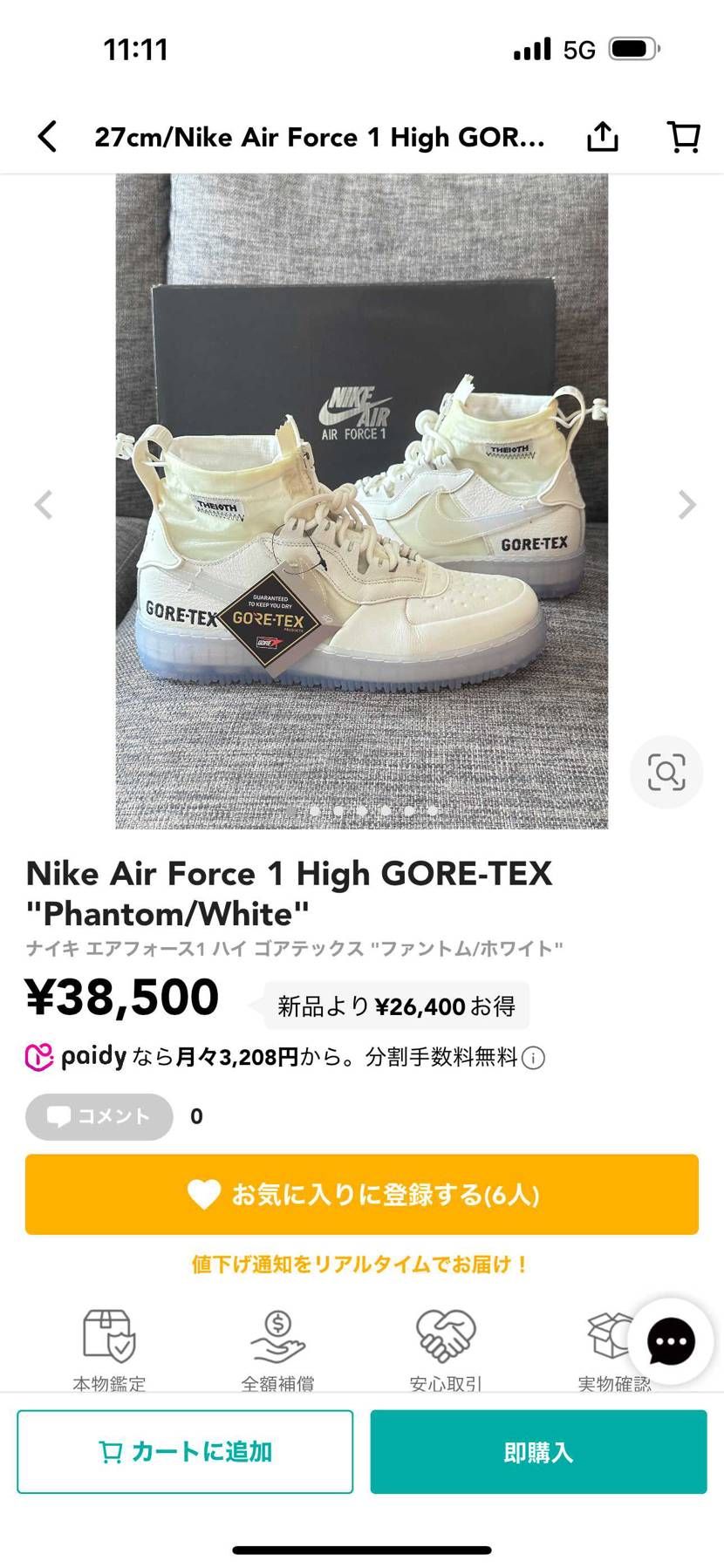Open image search for this sneaker
Viewport: 724px width, 1568px height.
[666, 773]
